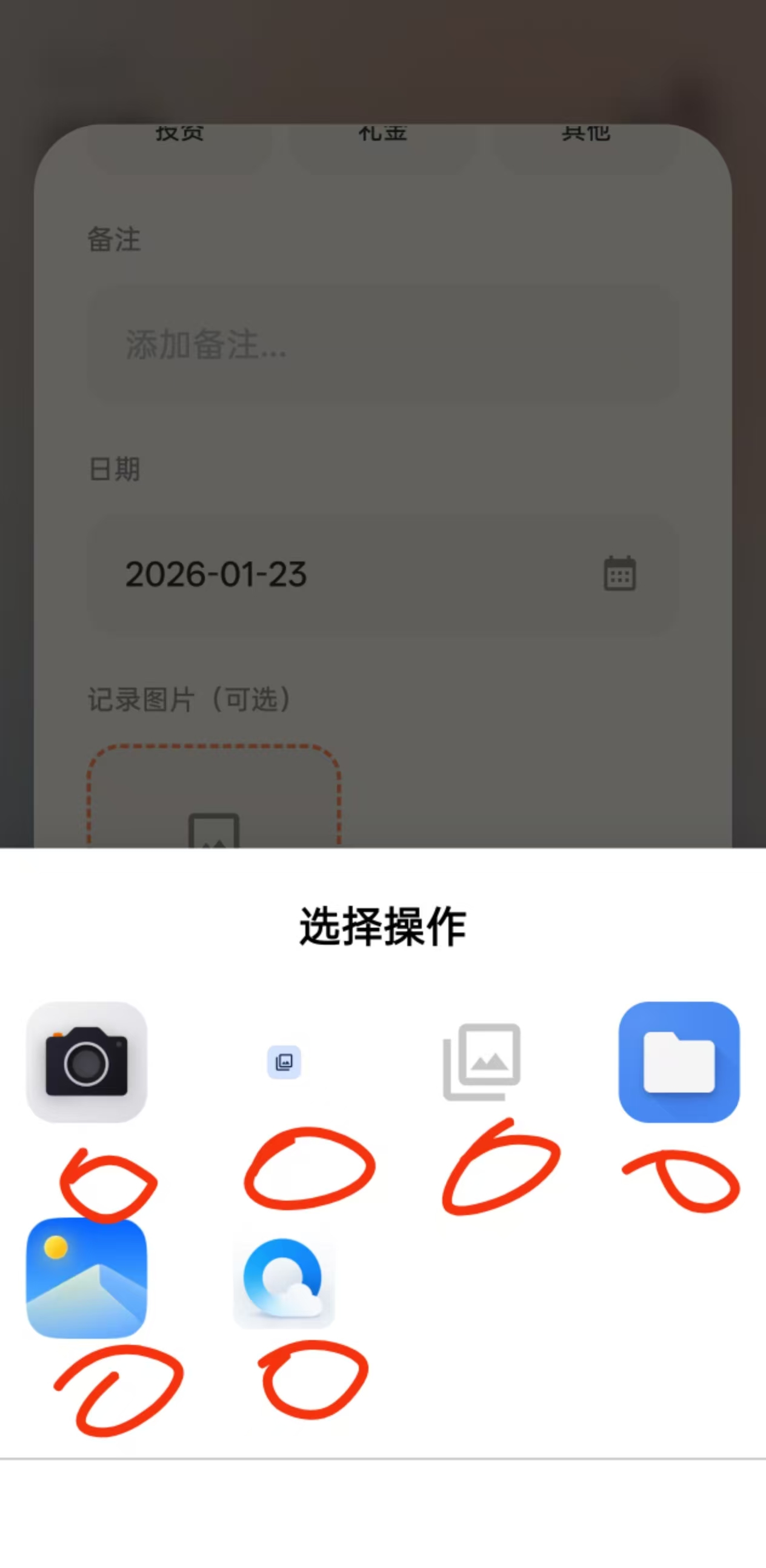766x1568 pixels.
Task: Pick the gray image gallery option
Action: click(x=481, y=1062)
